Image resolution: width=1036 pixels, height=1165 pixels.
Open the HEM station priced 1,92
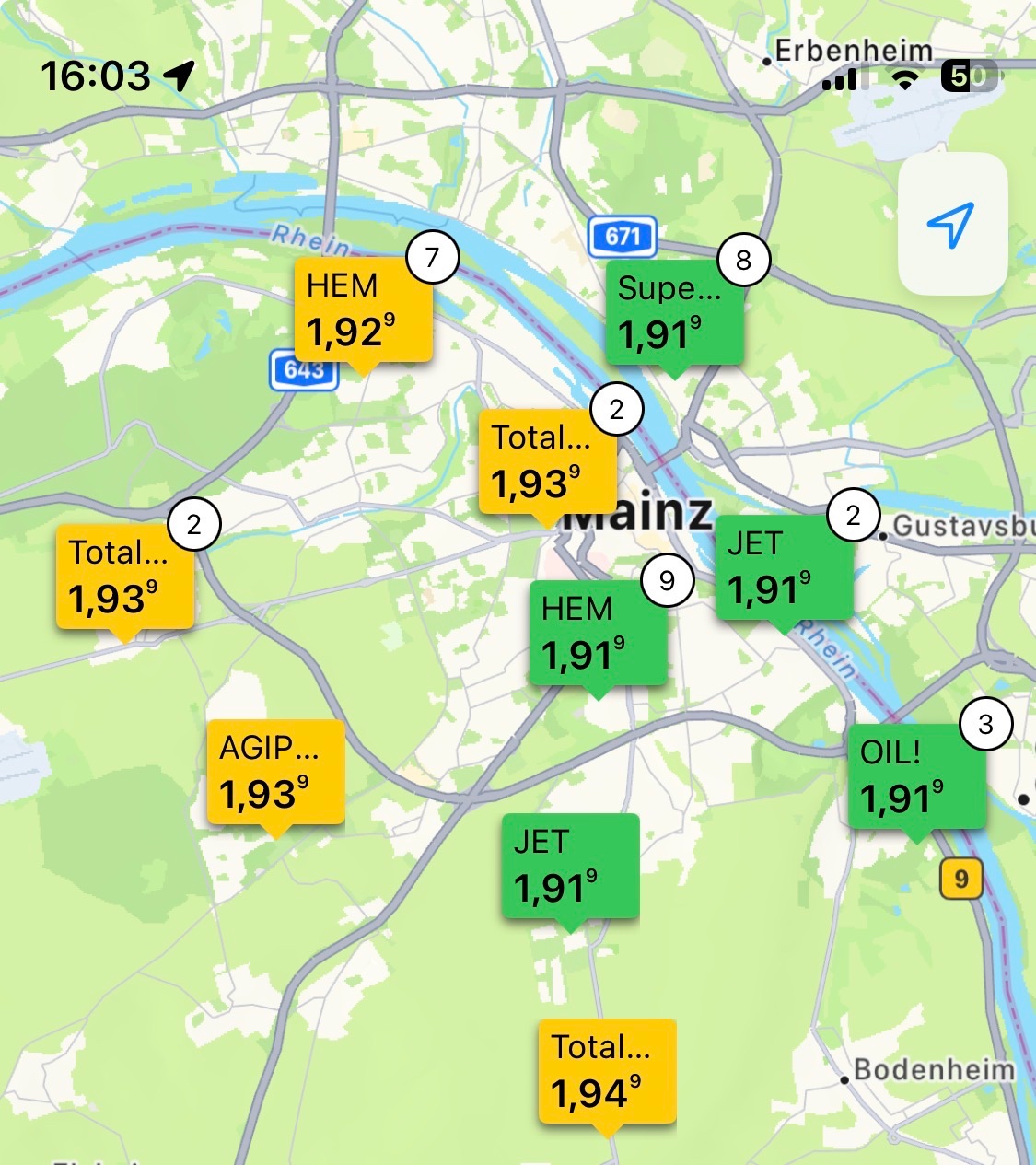click(363, 310)
